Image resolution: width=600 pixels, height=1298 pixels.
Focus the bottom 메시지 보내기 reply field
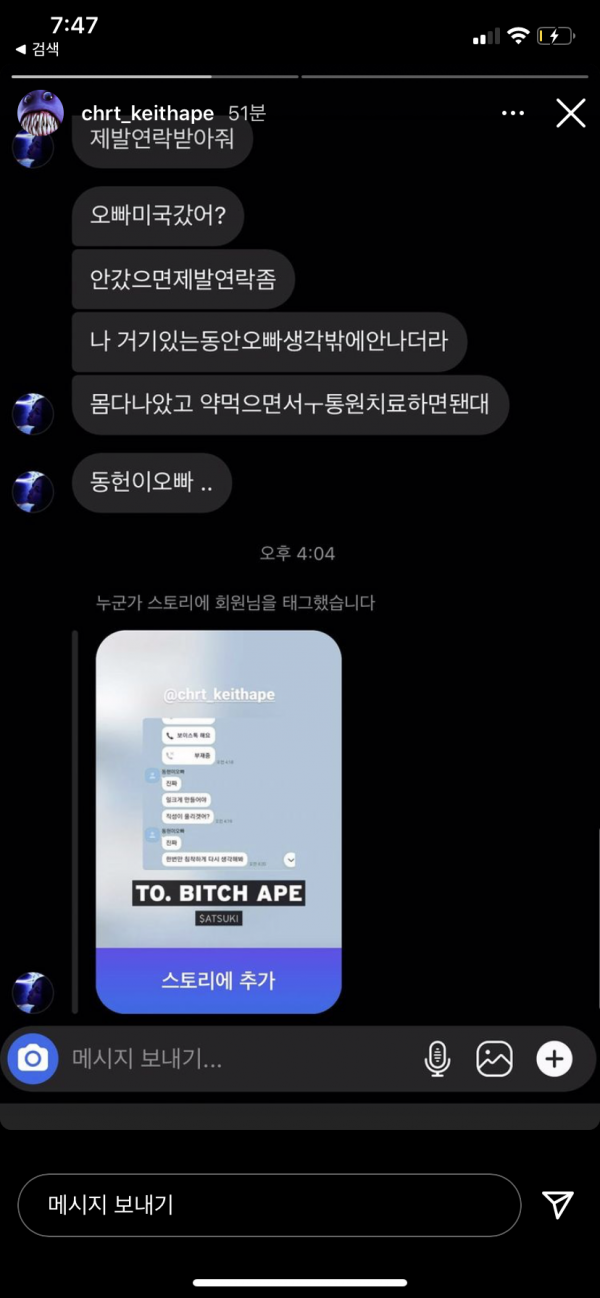pos(268,1204)
